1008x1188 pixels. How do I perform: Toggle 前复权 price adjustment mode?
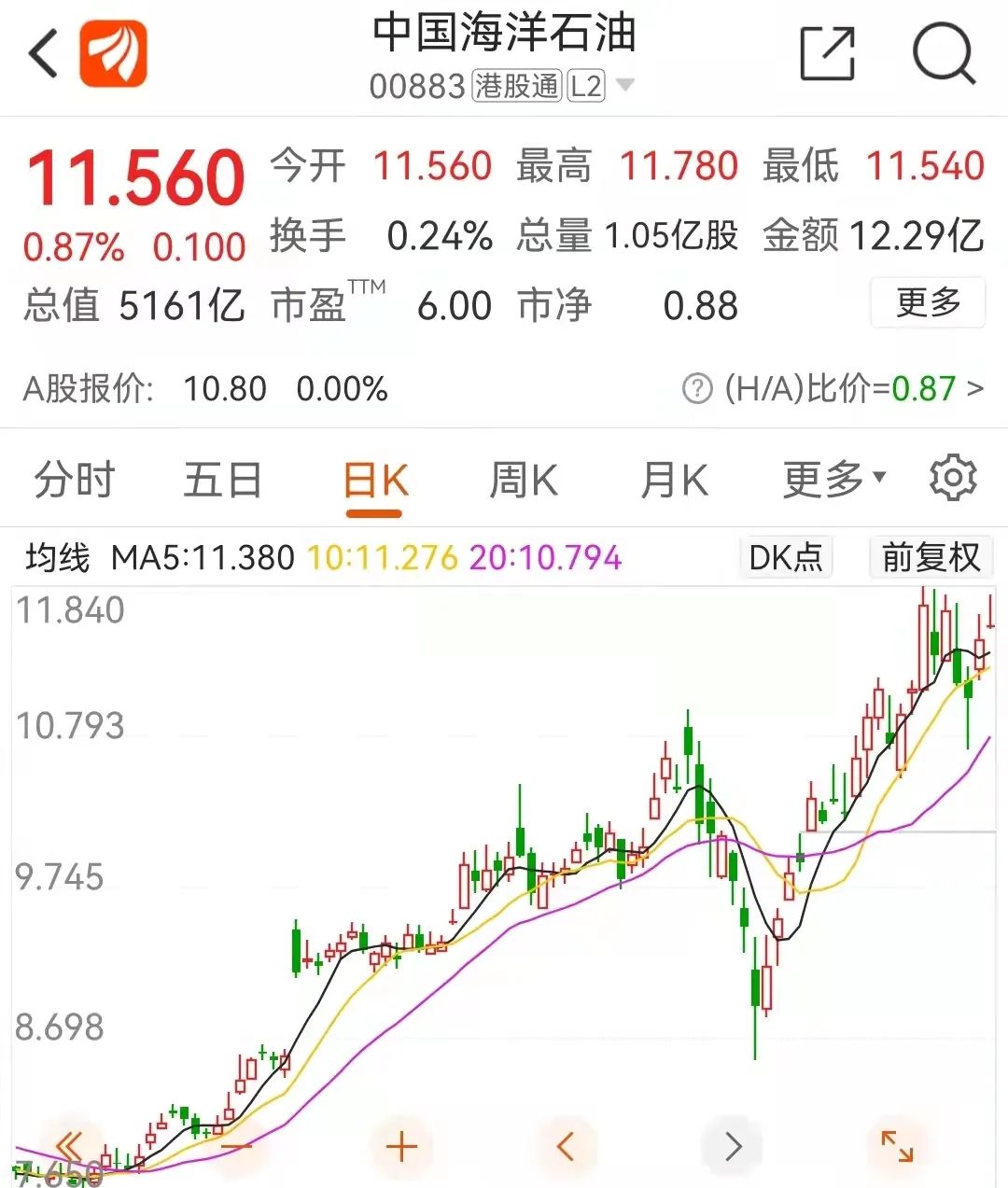931,557
